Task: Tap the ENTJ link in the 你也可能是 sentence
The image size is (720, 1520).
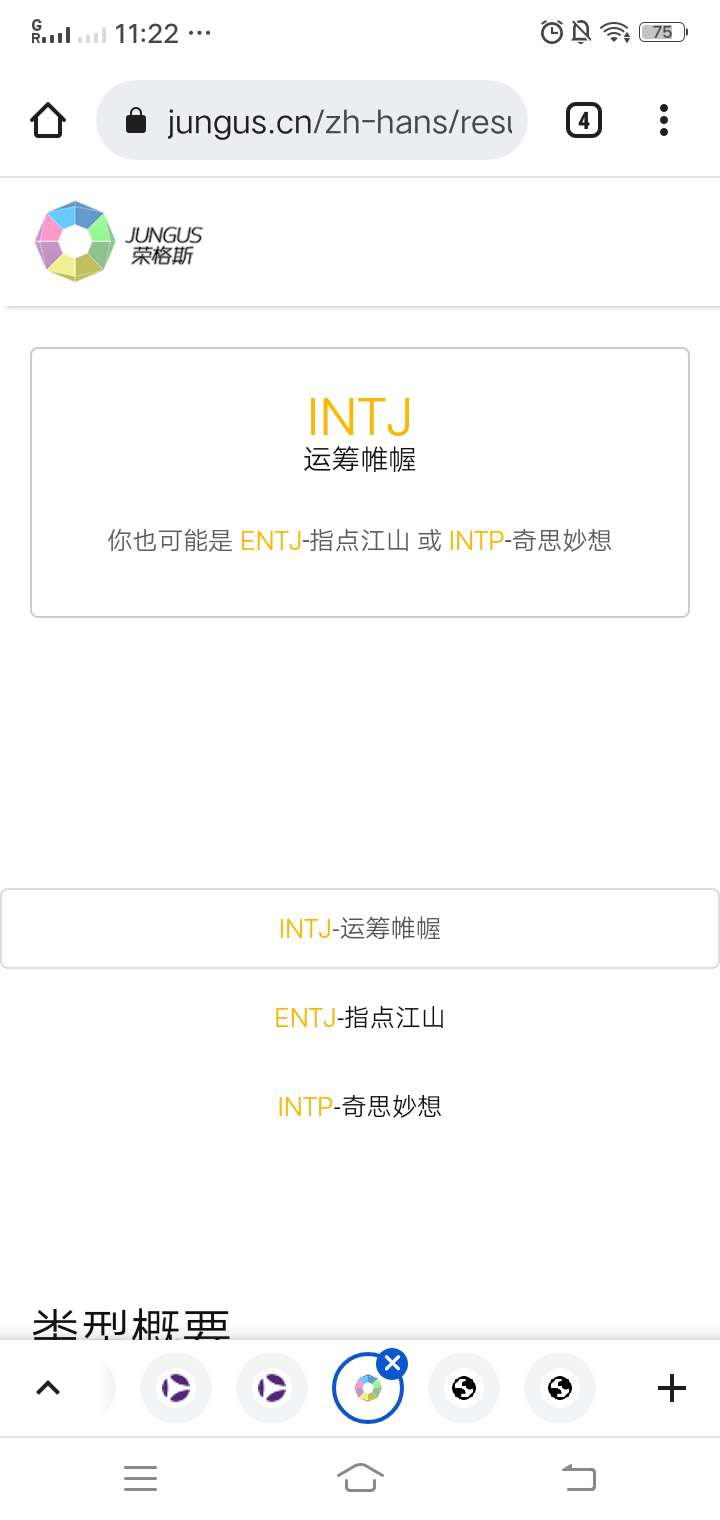Action: pos(270,541)
